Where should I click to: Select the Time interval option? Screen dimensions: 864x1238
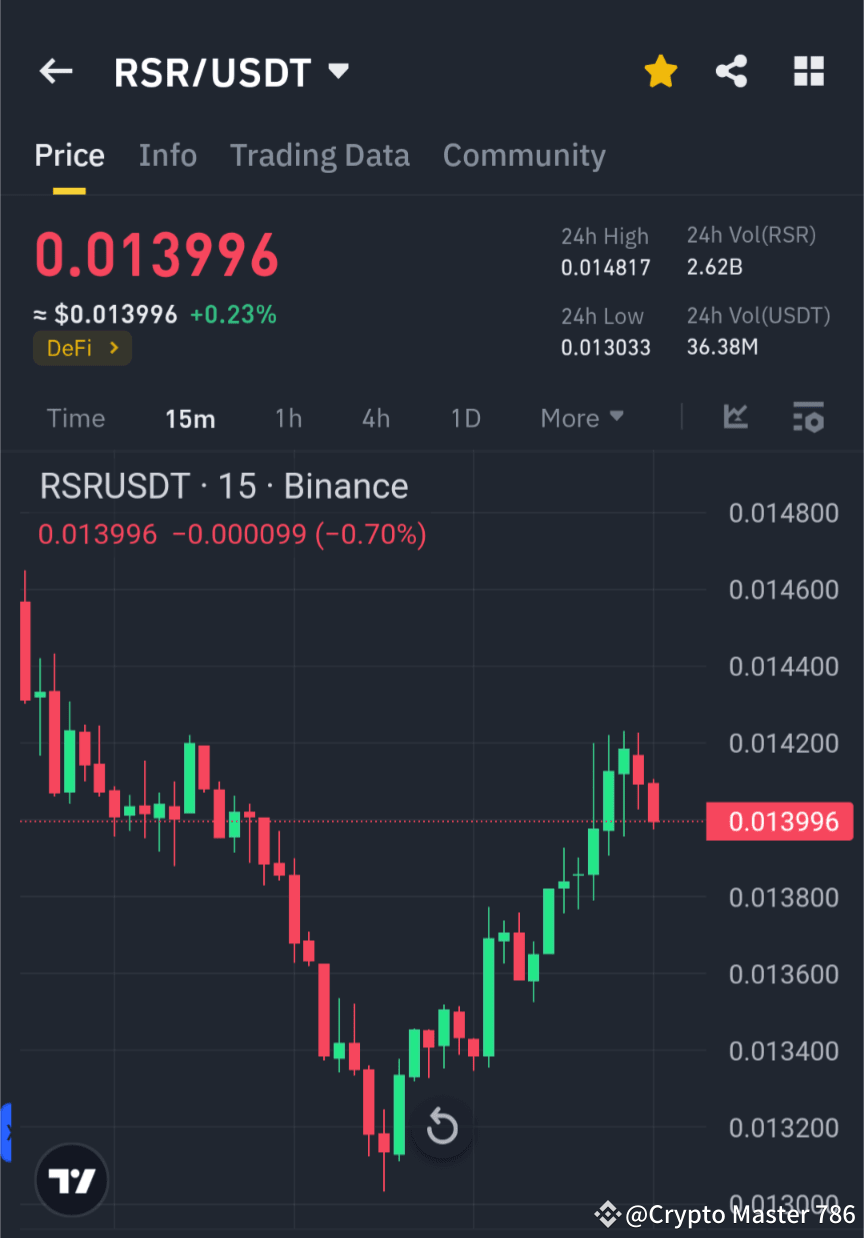(x=76, y=418)
